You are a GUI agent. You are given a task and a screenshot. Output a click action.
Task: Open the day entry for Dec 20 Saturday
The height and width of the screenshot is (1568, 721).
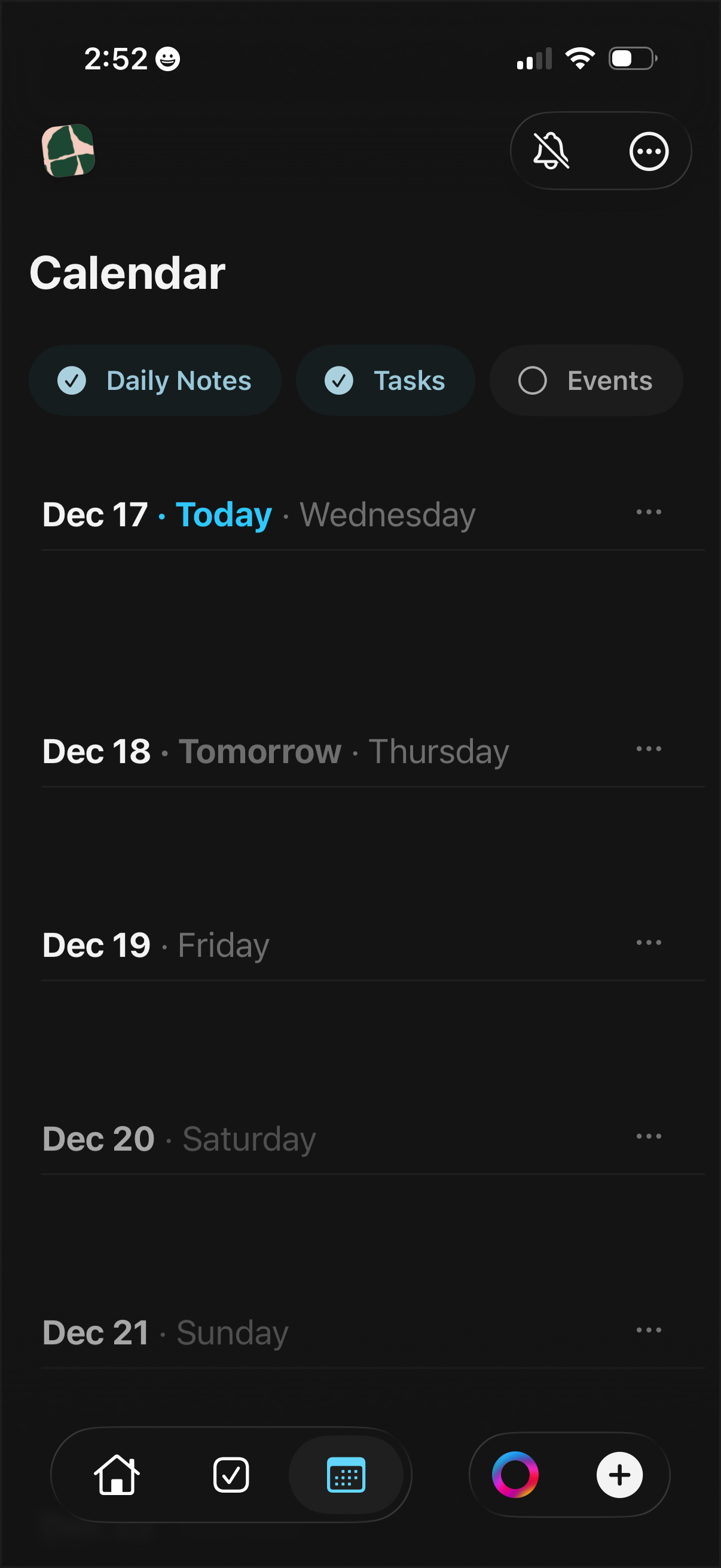[178, 1137]
